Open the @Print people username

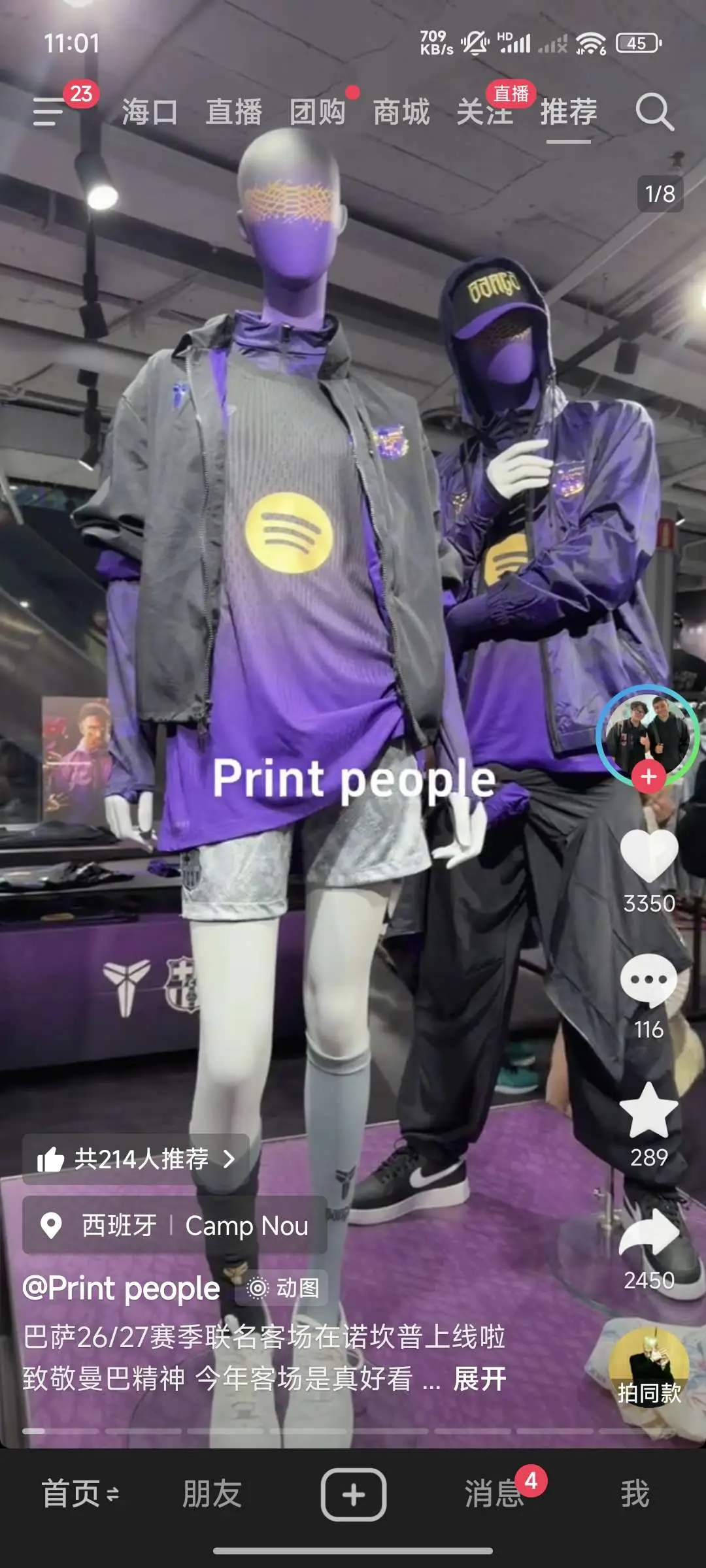click(121, 1288)
